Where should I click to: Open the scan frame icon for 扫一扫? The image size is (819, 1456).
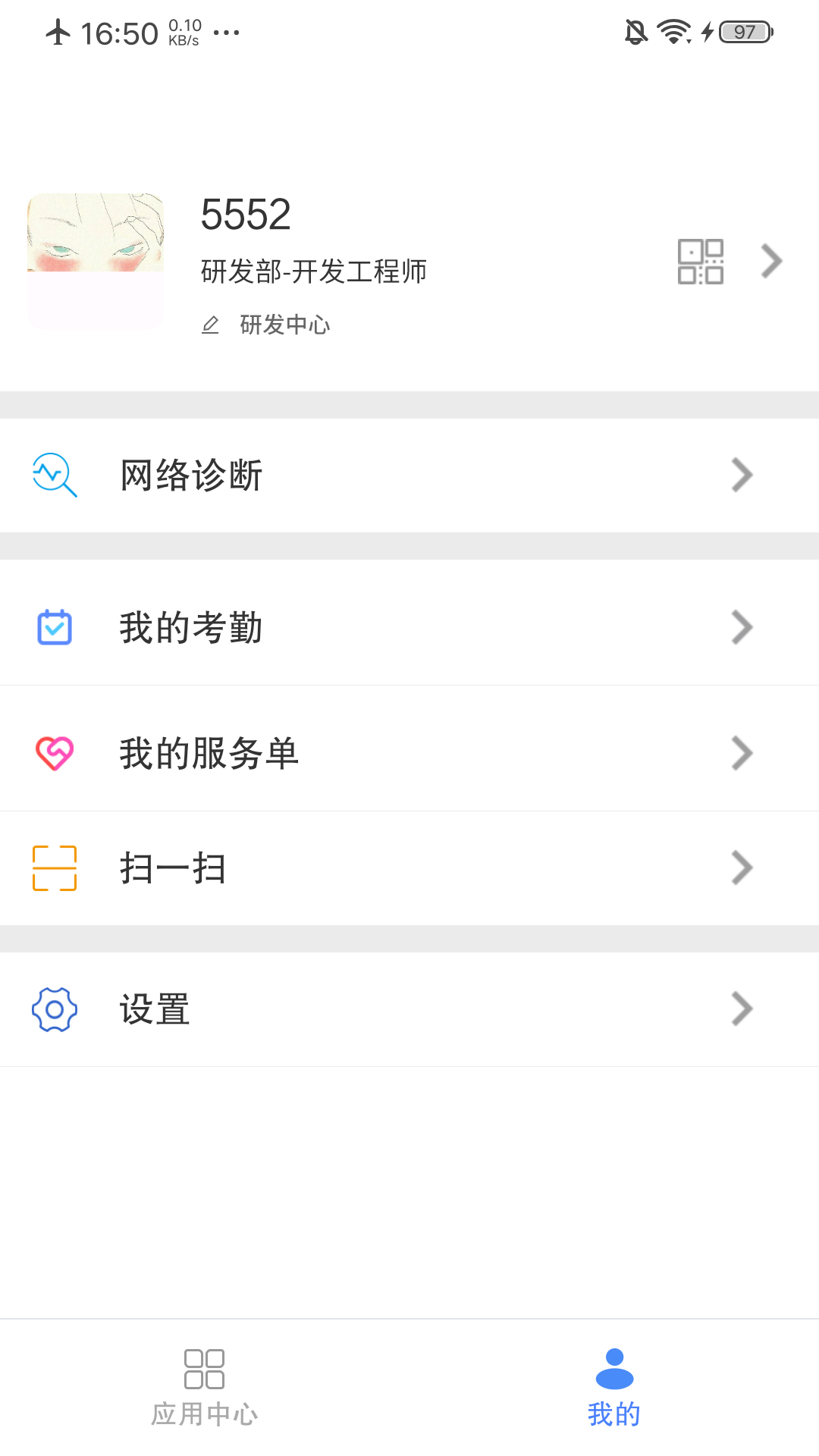click(53, 868)
